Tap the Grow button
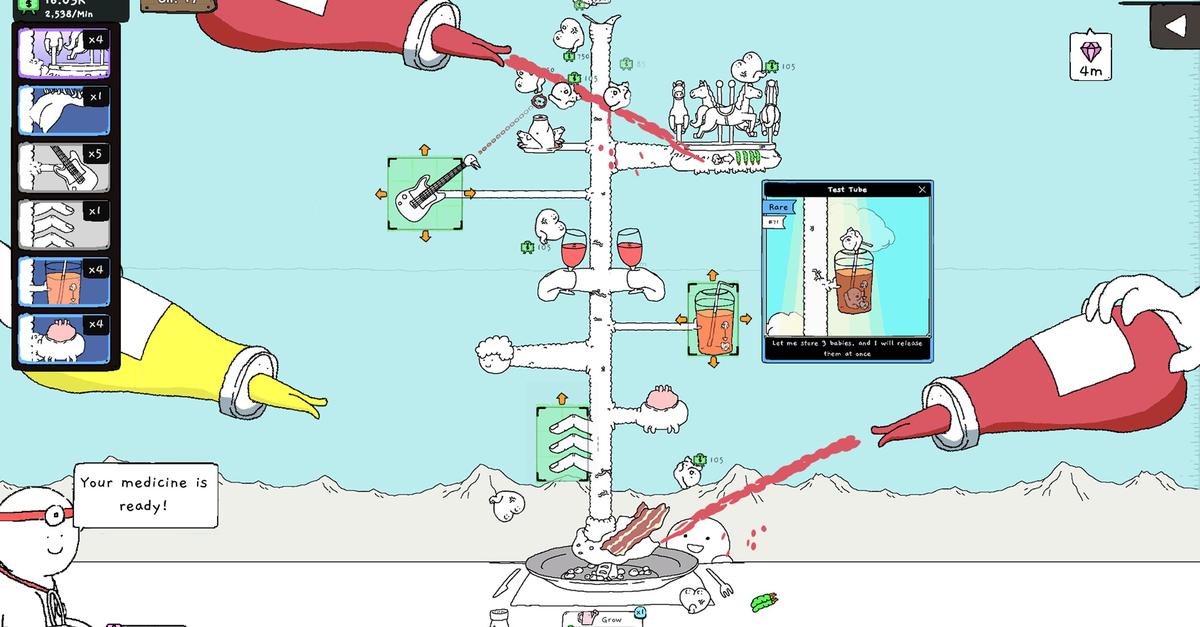Viewport: 1200px width, 627px height. coord(610,619)
